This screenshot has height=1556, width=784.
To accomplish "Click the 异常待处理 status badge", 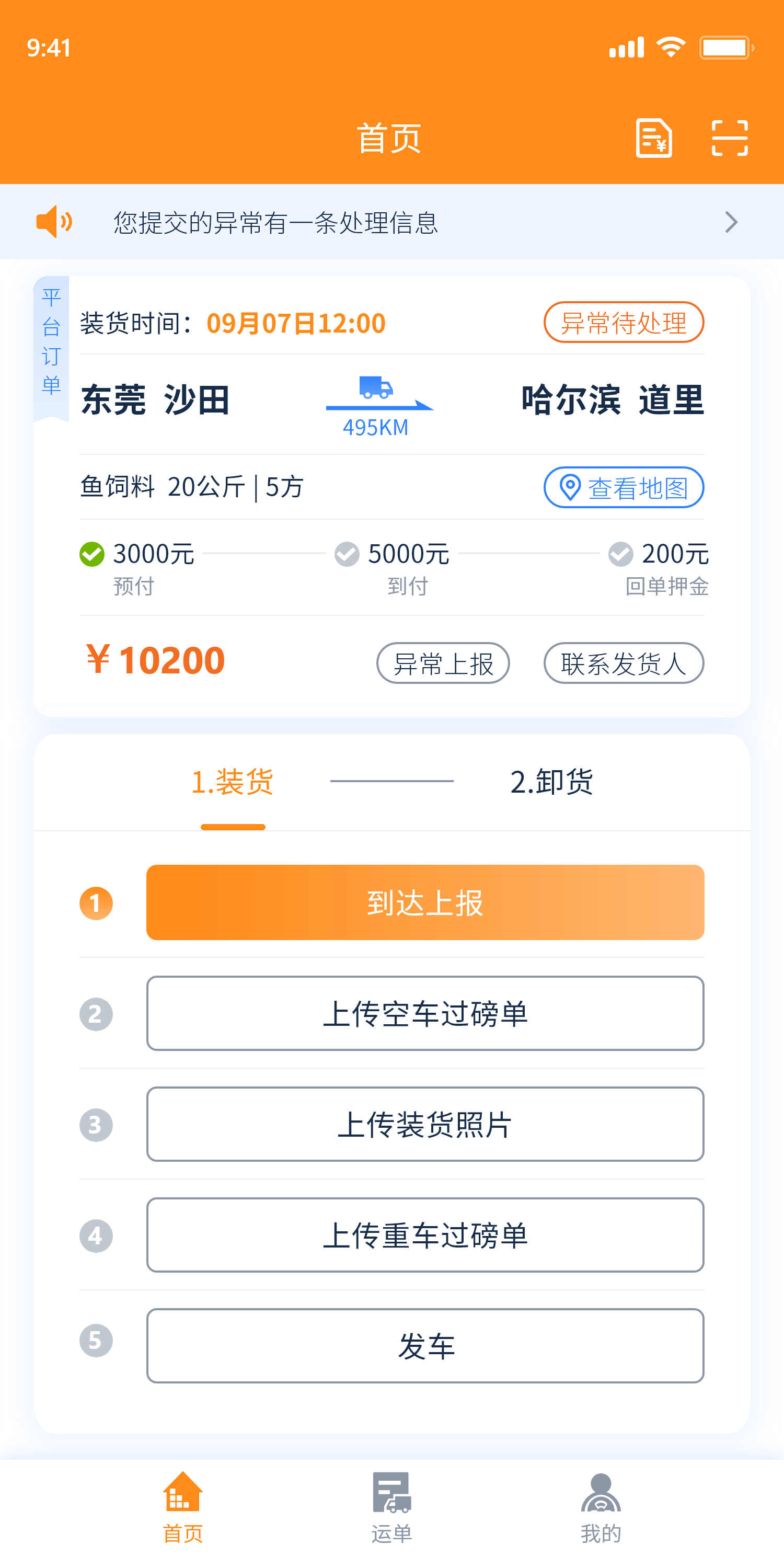I will pos(624,323).
